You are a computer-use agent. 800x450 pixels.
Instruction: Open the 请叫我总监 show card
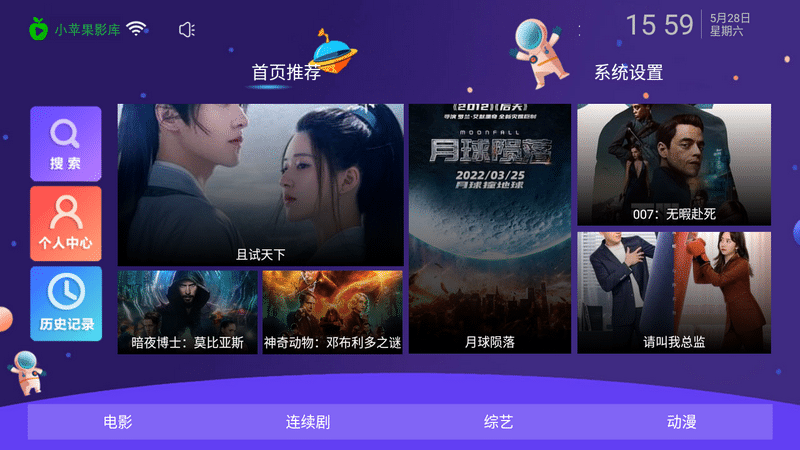pyautogui.click(x=674, y=292)
